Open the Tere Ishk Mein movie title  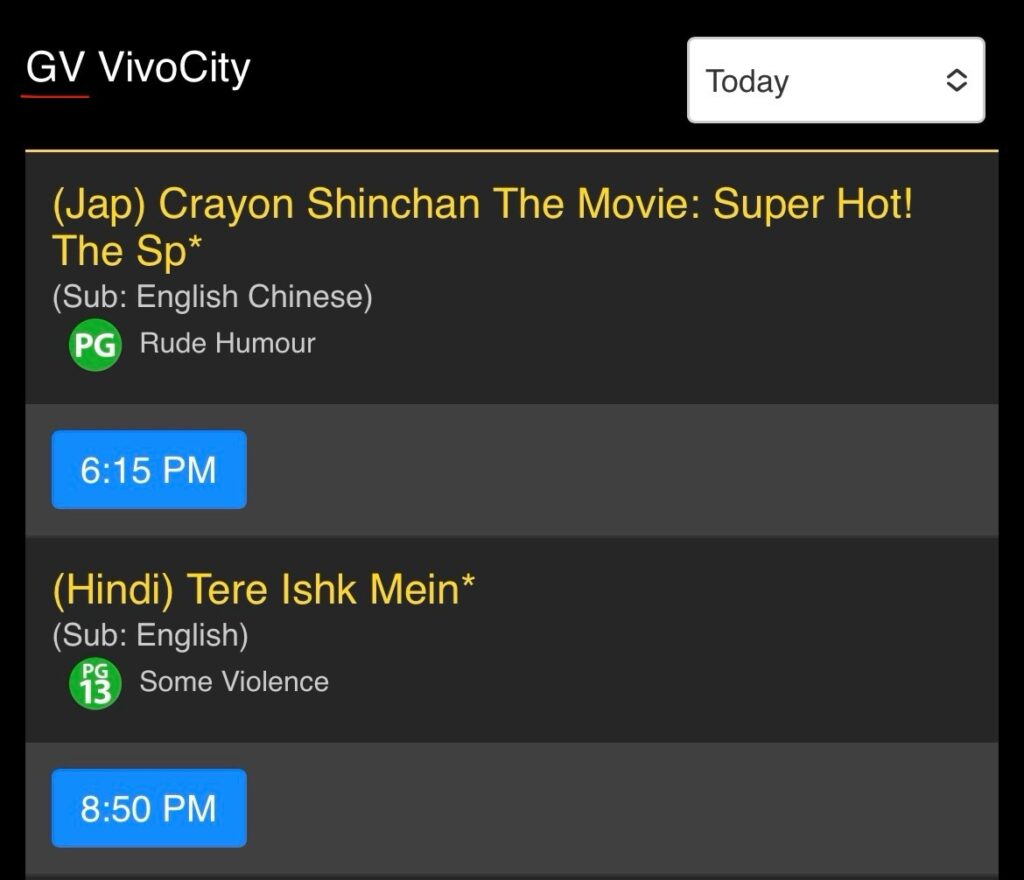(x=263, y=589)
